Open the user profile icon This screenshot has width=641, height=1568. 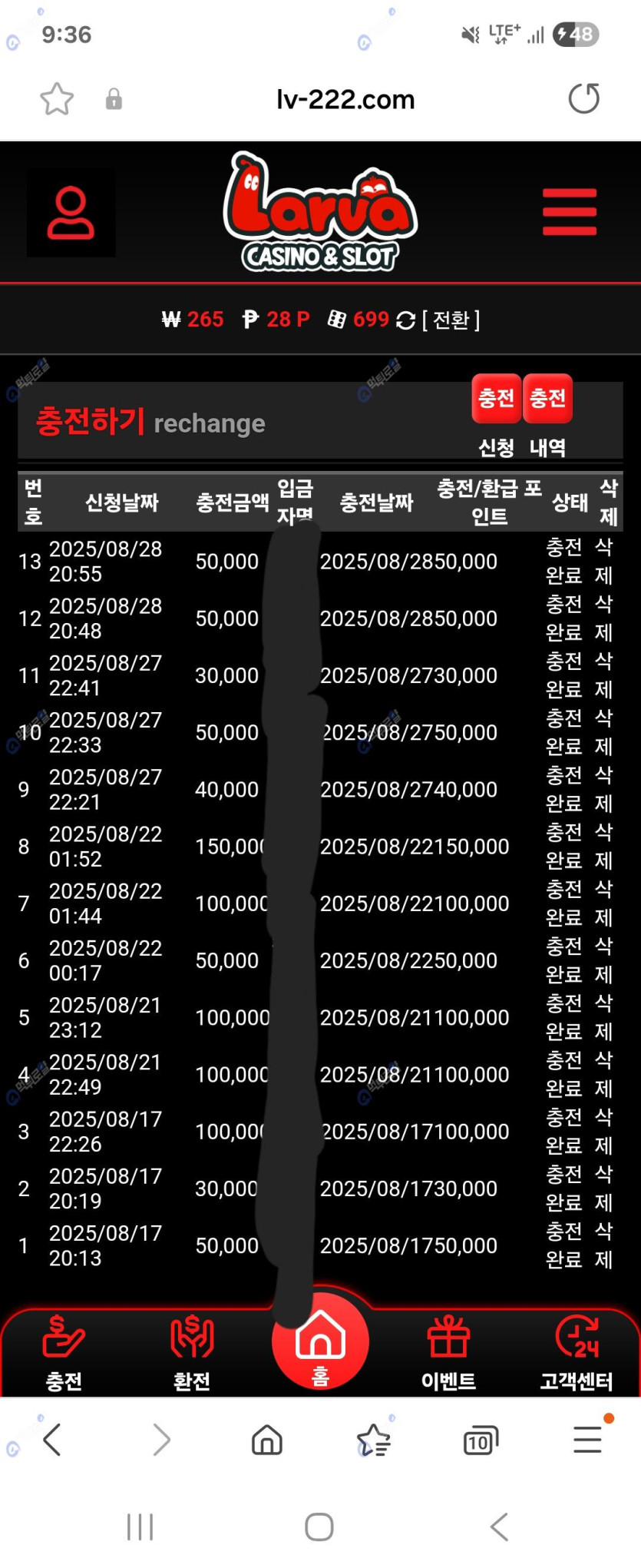tap(71, 213)
